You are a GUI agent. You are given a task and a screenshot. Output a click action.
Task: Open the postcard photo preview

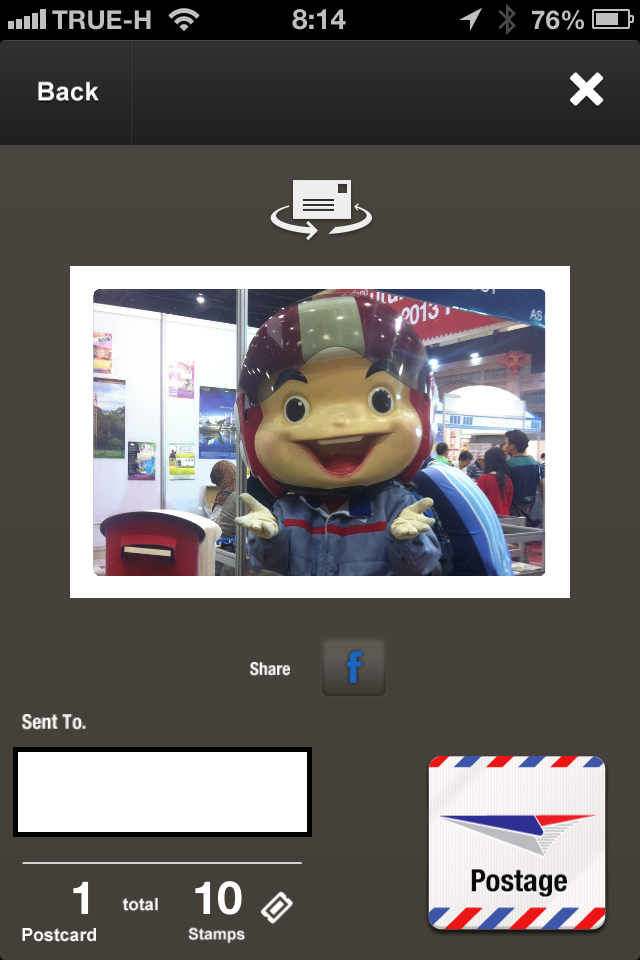319,432
